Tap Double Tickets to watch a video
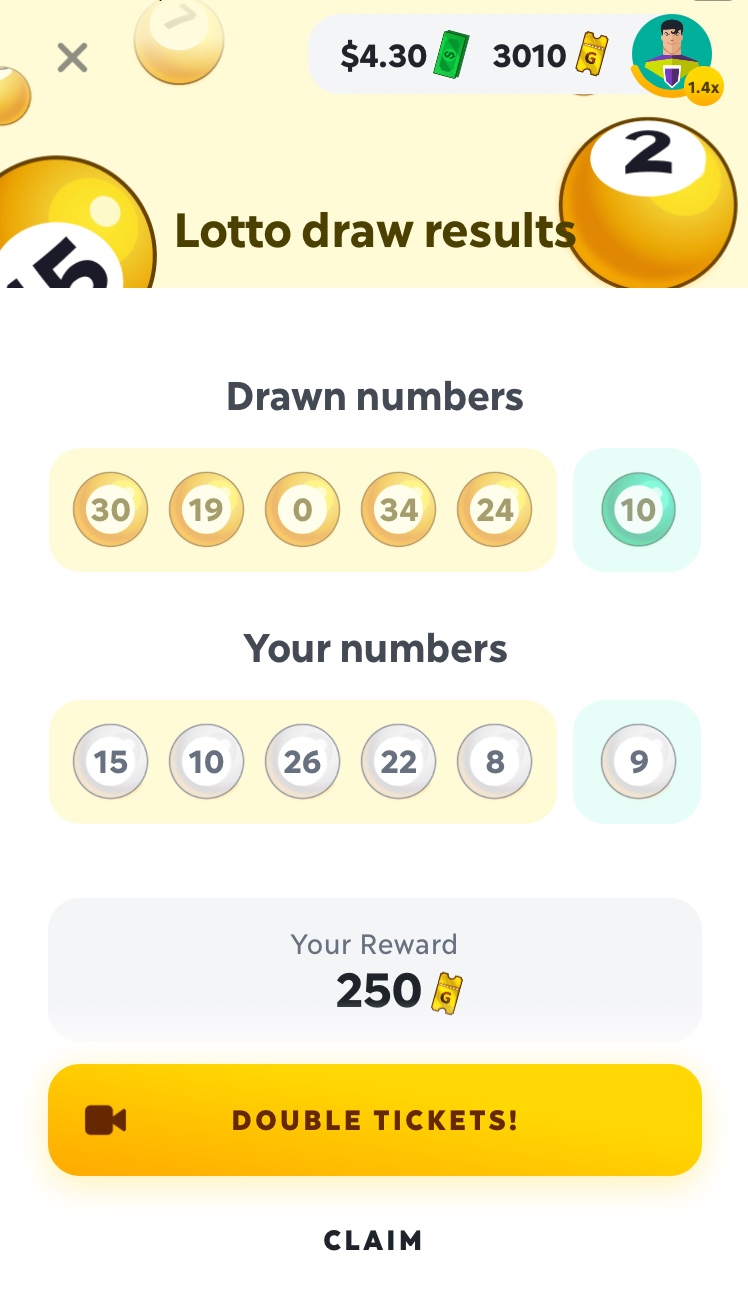The image size is (748, 1304). (375, 1119)
